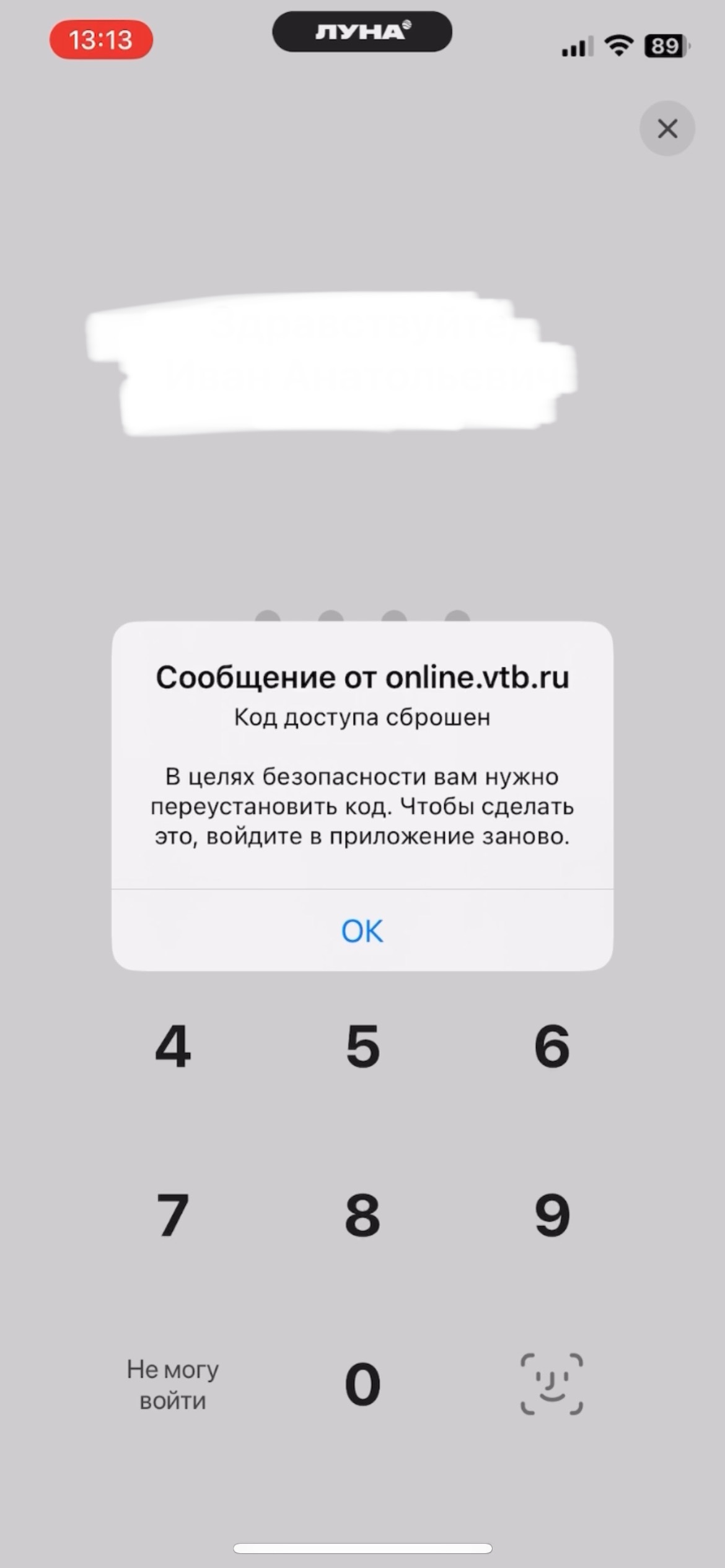Viewport: 725px width, 1568px height.
Task: Log in with Face ID icon
Action: point(551,1385)
